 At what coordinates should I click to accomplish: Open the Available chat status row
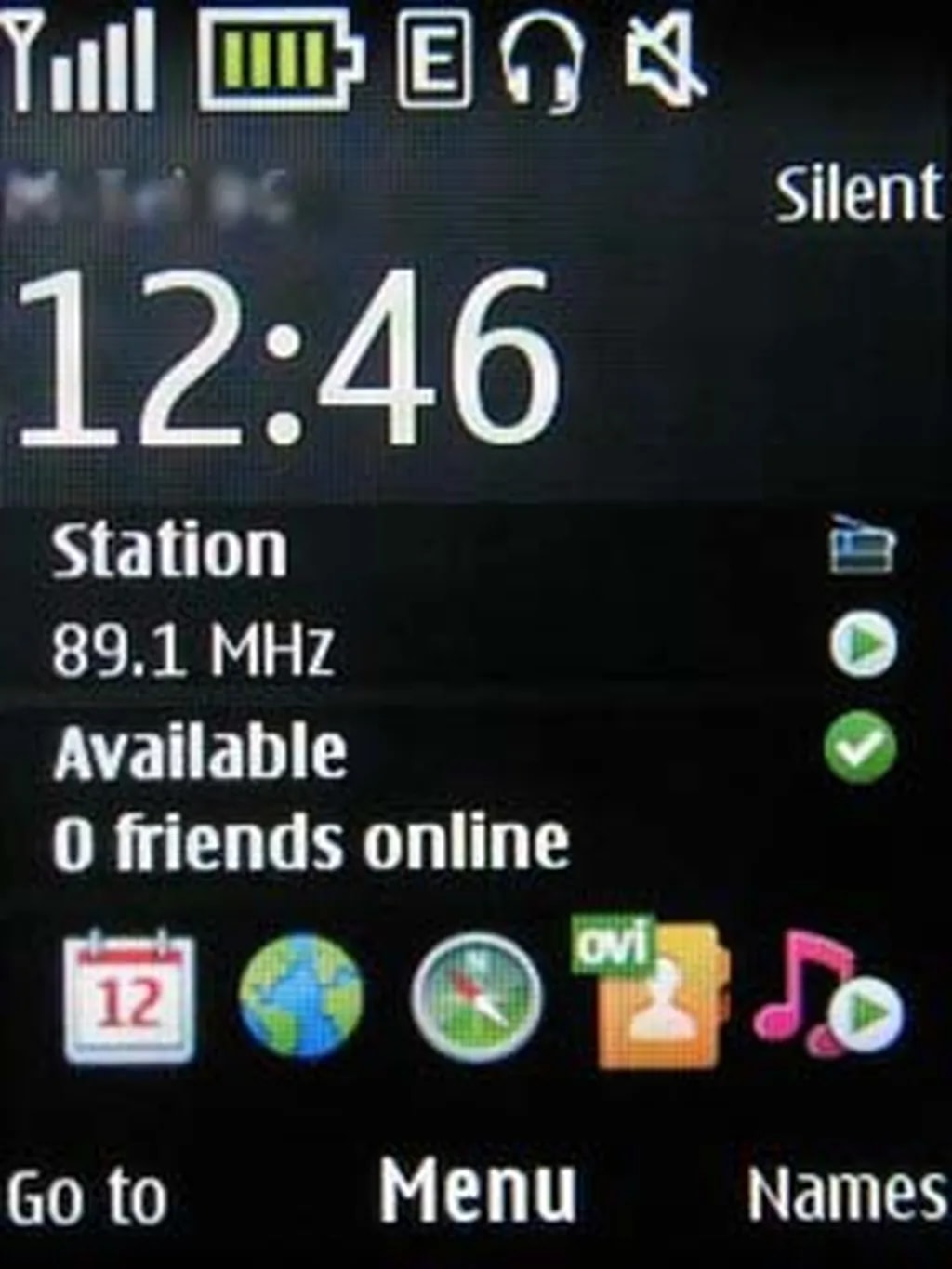201,751
